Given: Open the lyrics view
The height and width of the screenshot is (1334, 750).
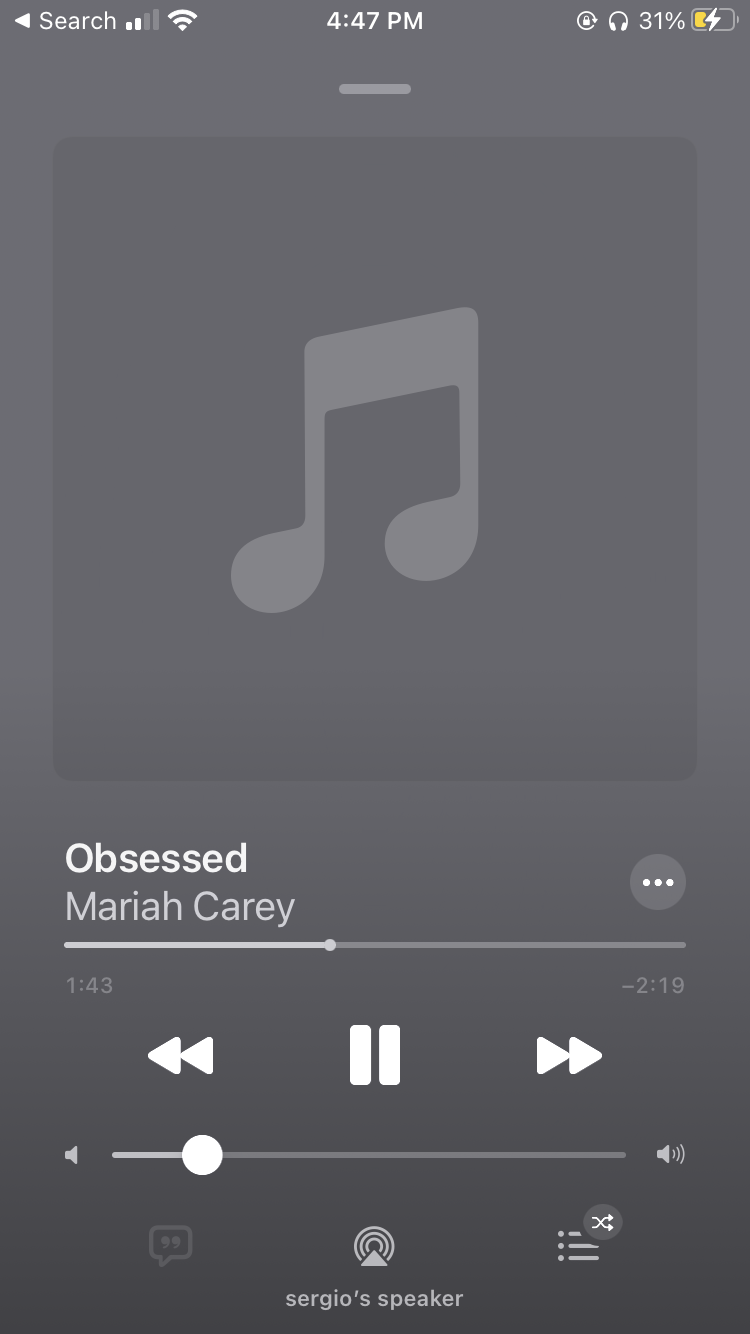Looking at the screenshot, I should pos(170,1246).
